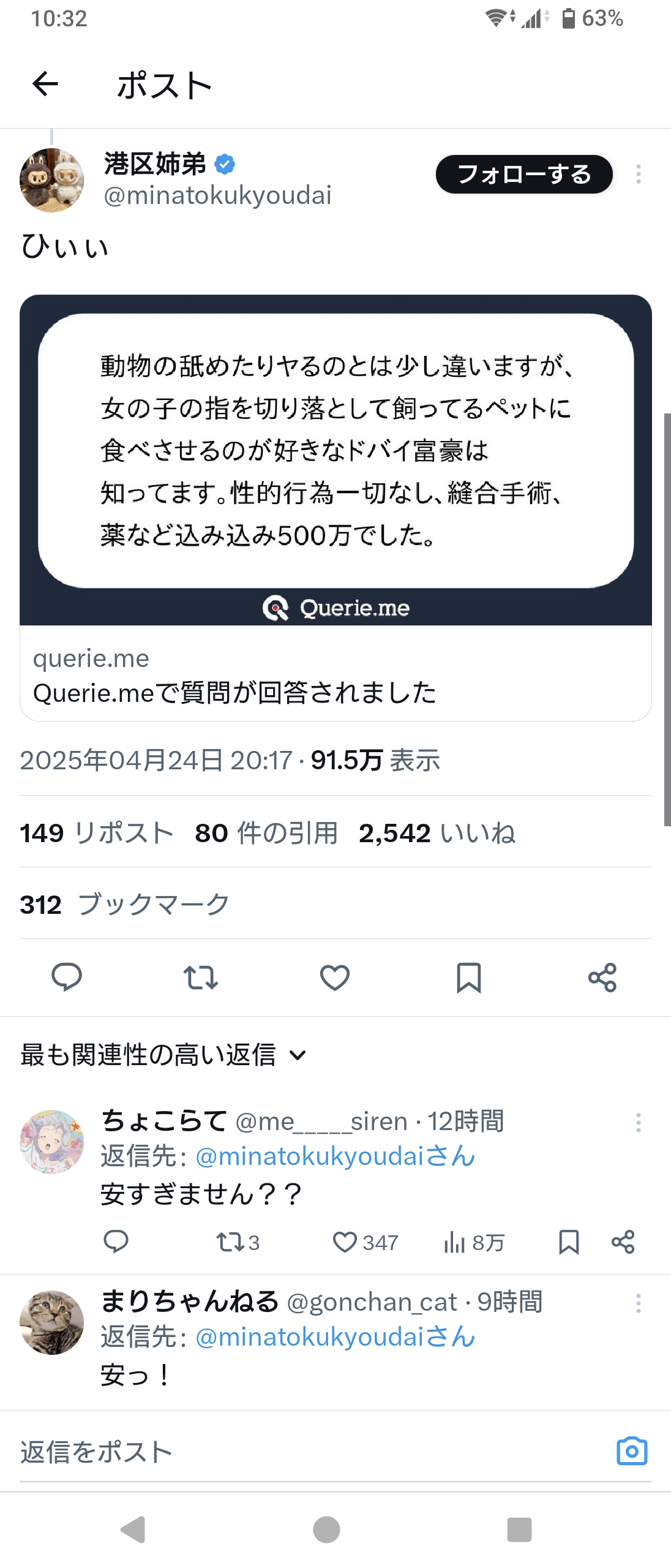671x1568 pixels.
Task: Open the camera icon in reply bar
Action: tap(632, 1451)
